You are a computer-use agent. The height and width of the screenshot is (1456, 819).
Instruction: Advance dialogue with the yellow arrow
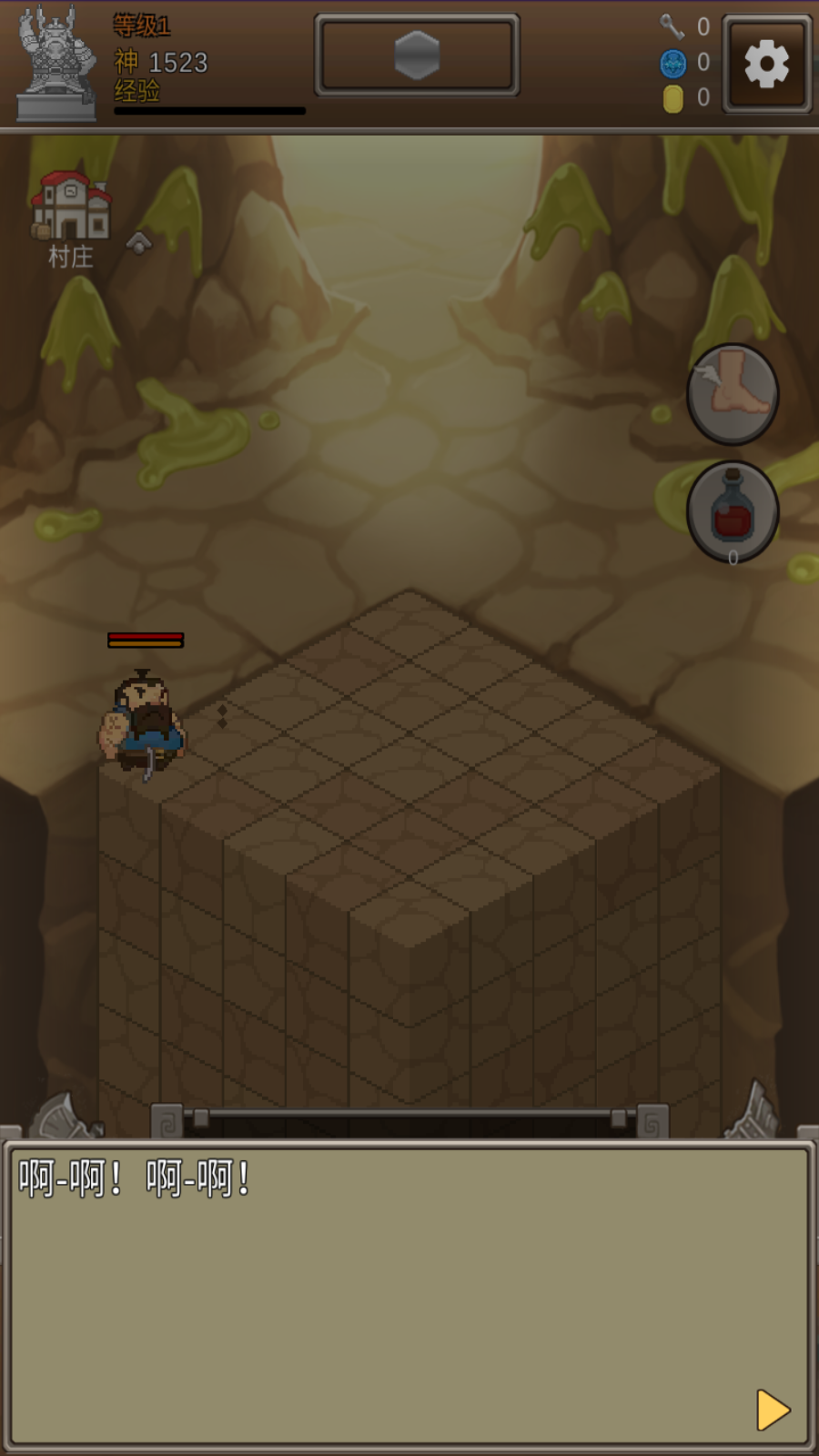pyautogui.click(x=773, y=1410)
